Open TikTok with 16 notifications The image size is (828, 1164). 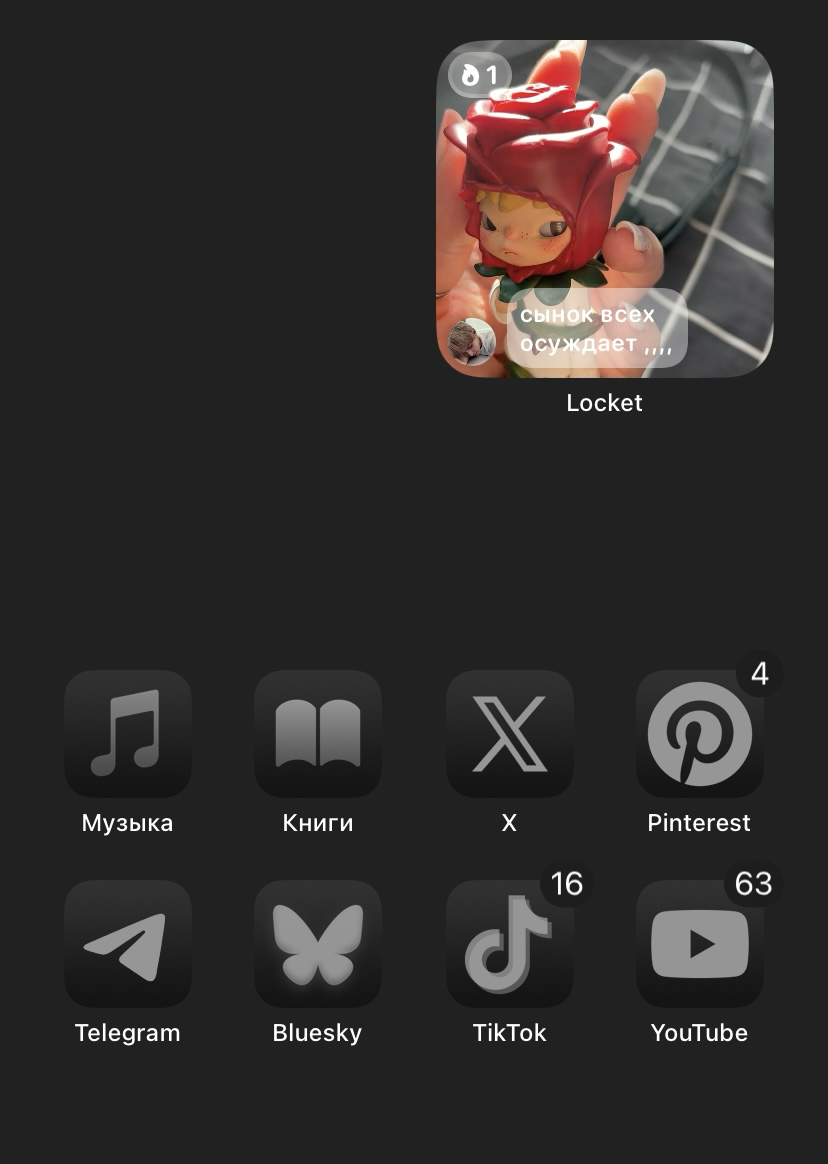pos(509,943)
